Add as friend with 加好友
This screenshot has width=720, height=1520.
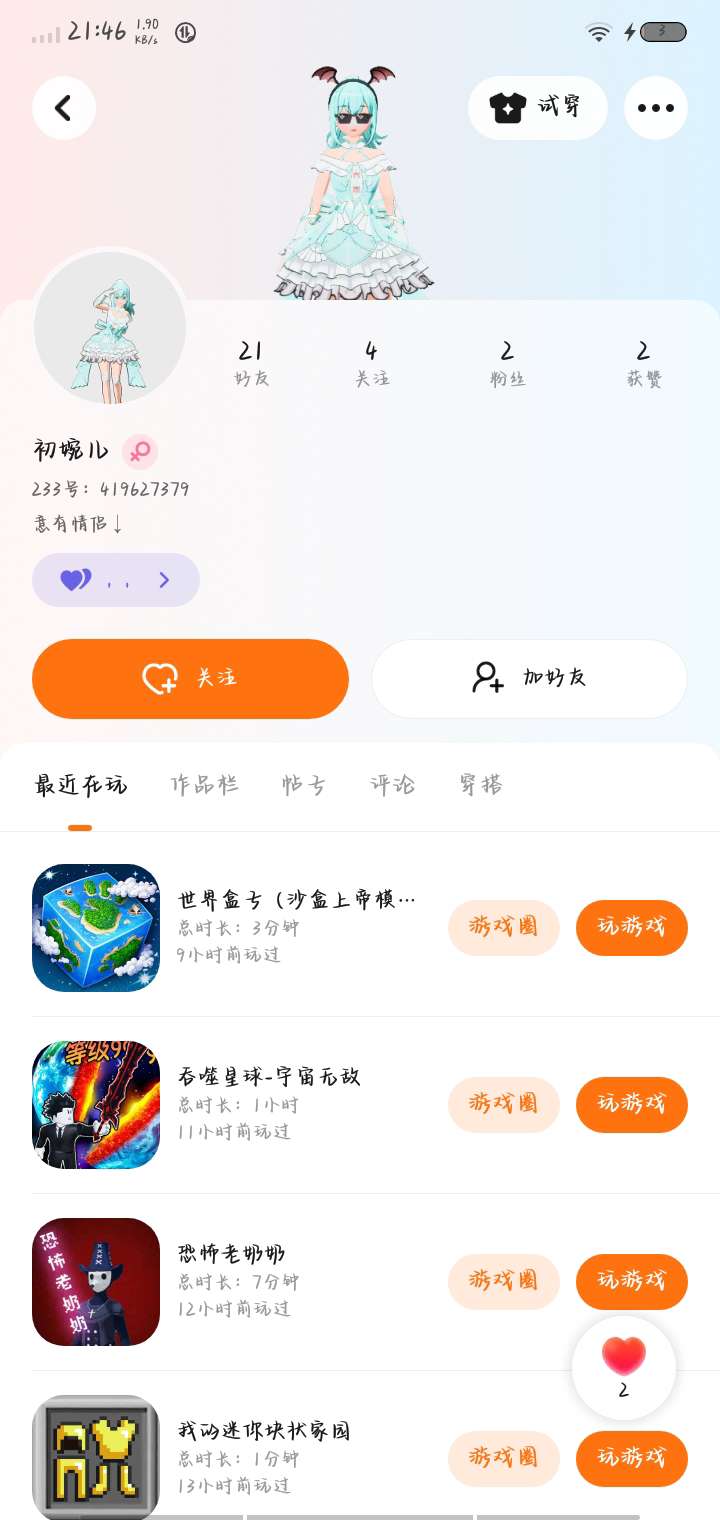(x=529, y=678)
